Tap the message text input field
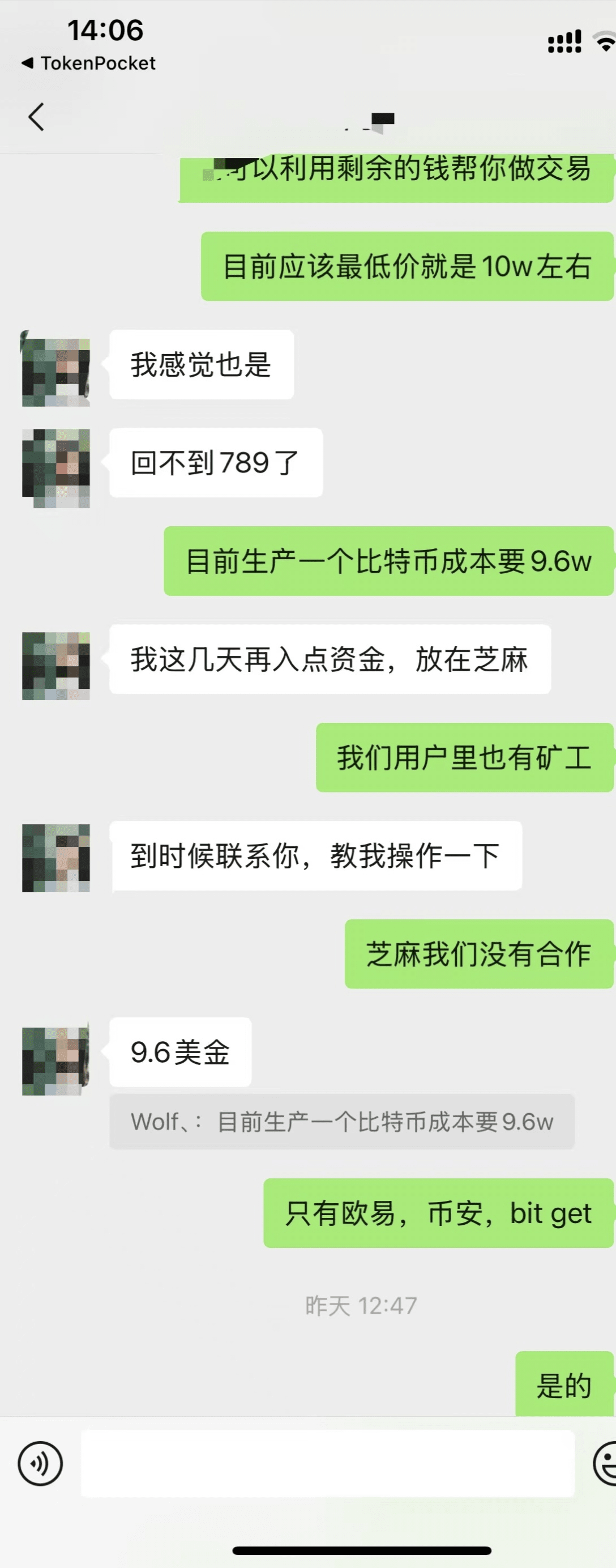This screenshot has height=1568, width=616. [327, 1463]
